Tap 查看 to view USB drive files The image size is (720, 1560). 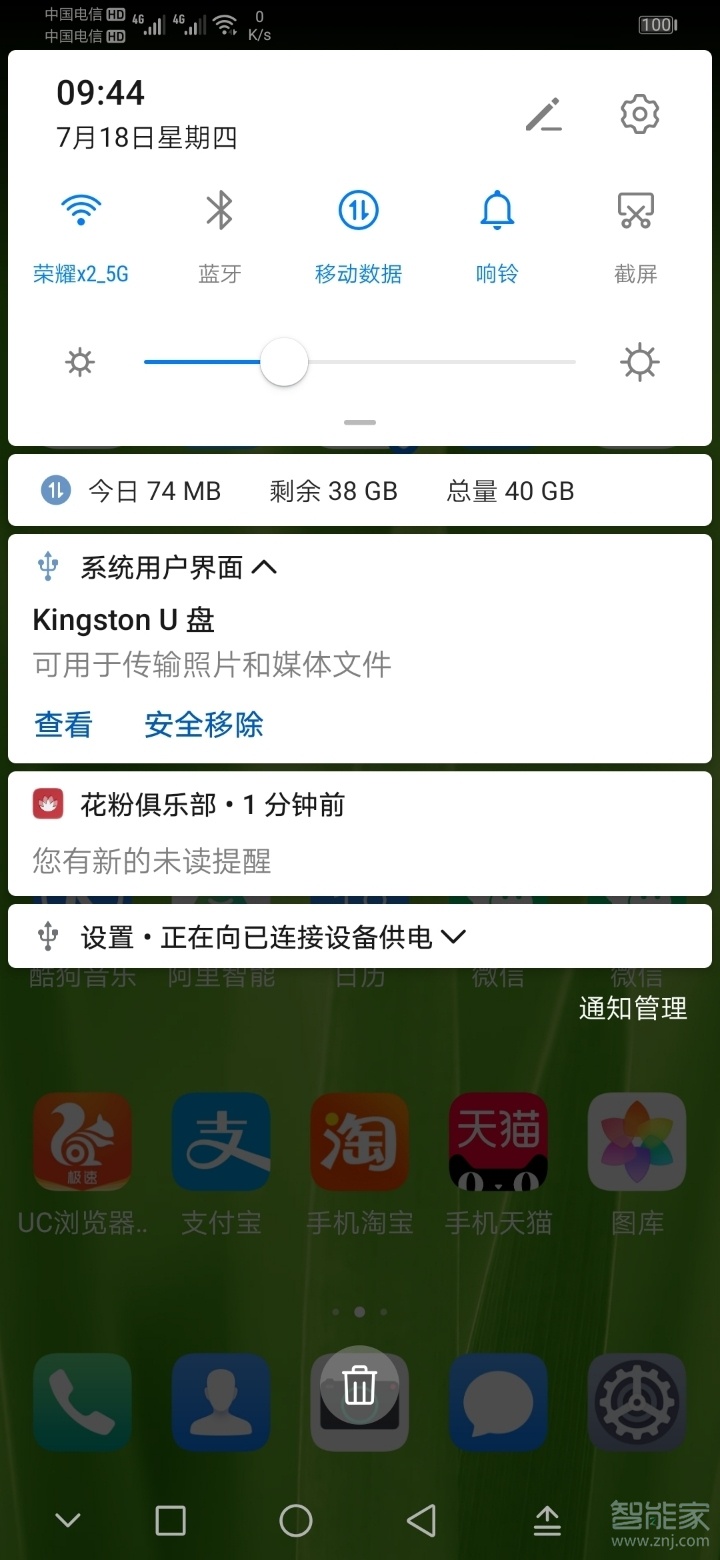[x=62, y=725]
